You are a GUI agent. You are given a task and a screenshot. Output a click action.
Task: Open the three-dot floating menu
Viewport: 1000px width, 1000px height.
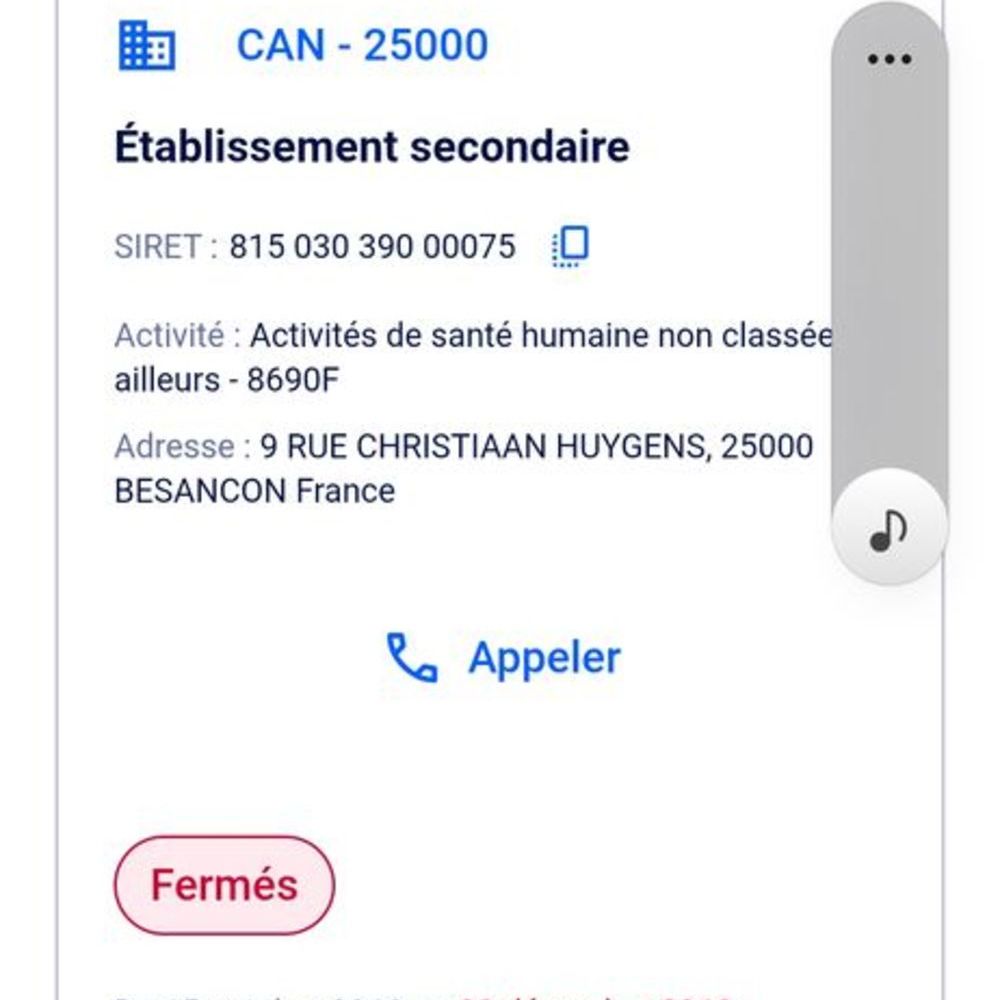[x=889, y=59]
